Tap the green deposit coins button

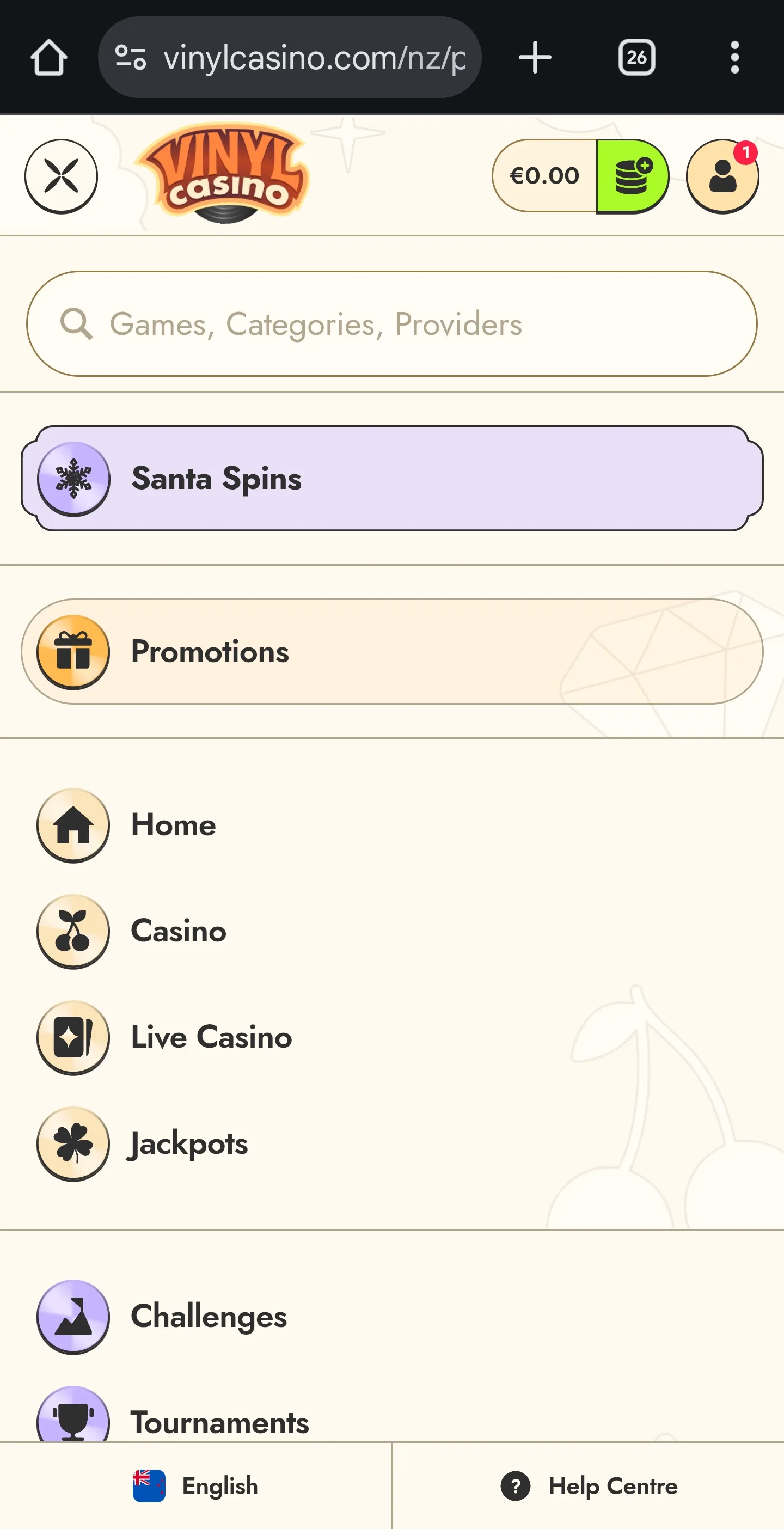tap(632, 176)
